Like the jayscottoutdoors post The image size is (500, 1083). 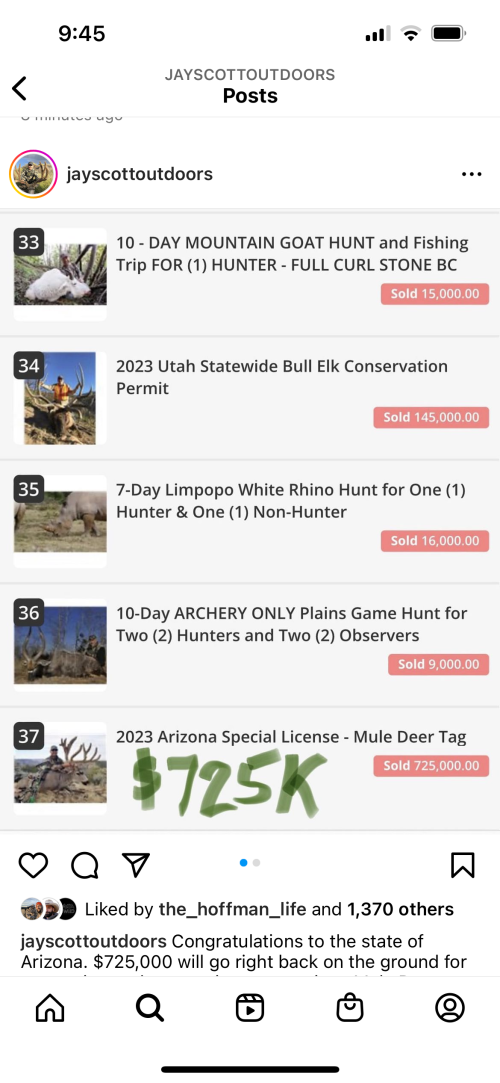[32, 865]
